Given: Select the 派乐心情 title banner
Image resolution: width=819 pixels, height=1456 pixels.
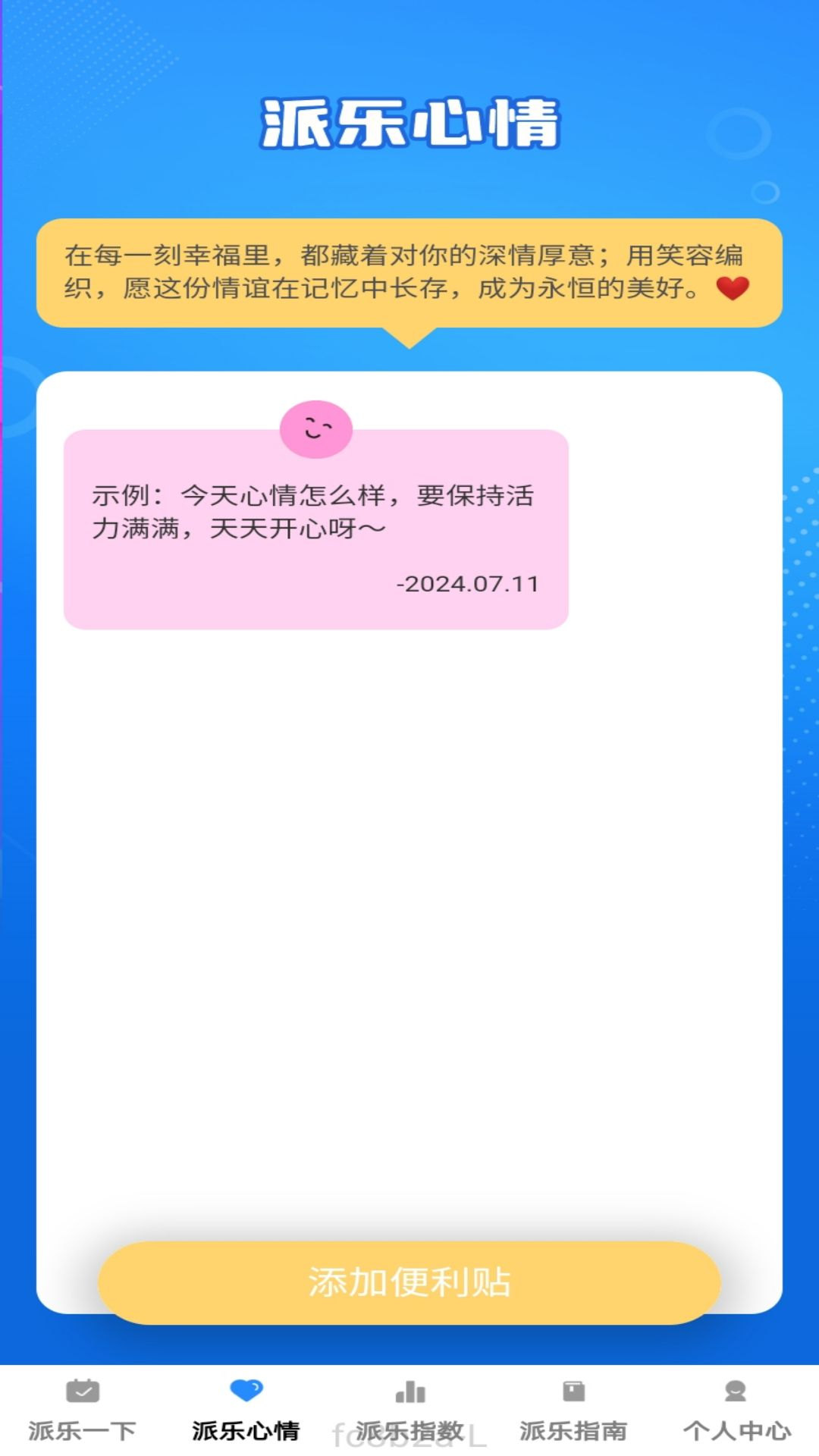Looking at the screenshot, I should coord(409,124).
